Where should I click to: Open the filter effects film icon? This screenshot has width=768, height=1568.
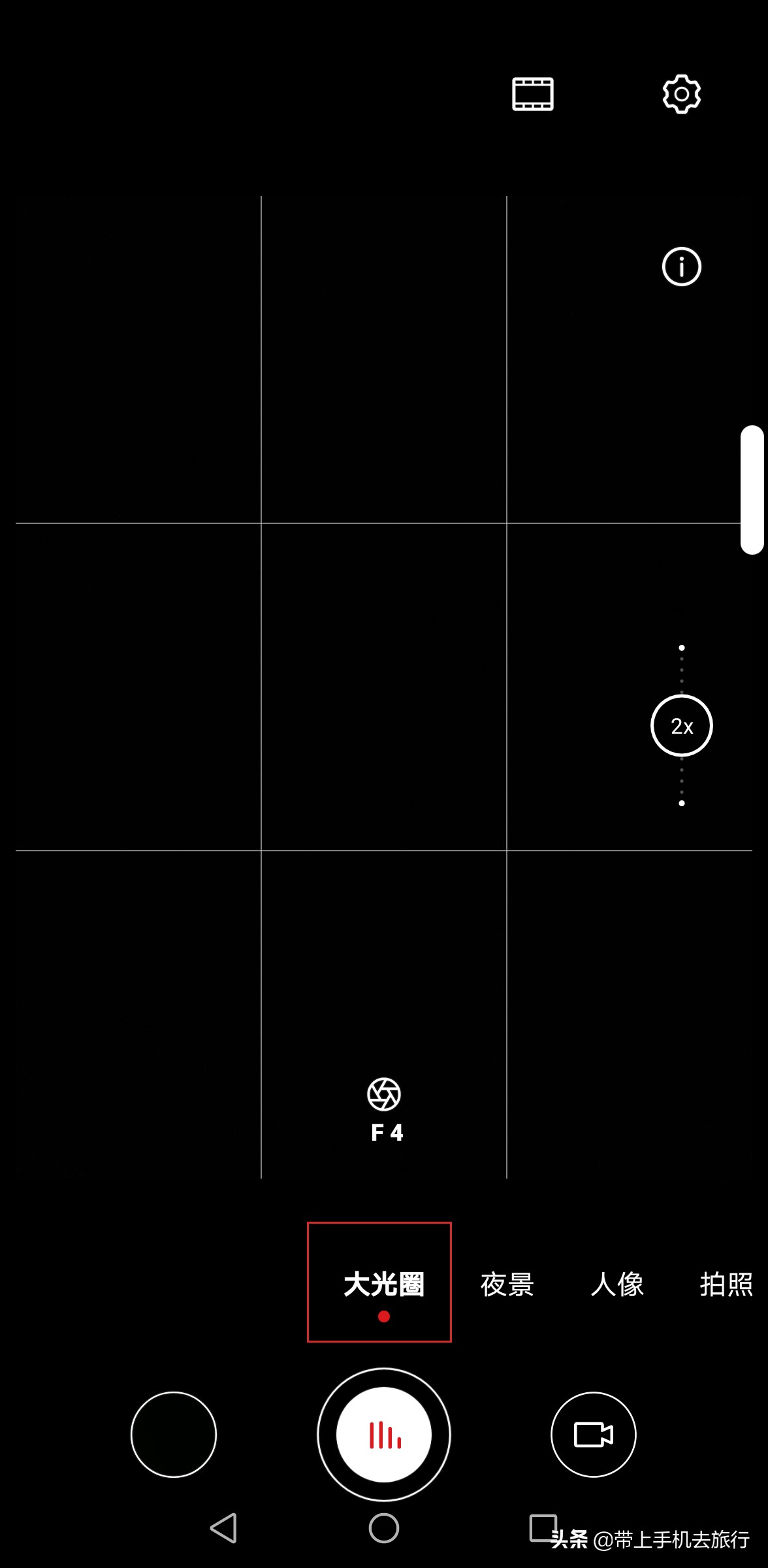coord(532,94)
